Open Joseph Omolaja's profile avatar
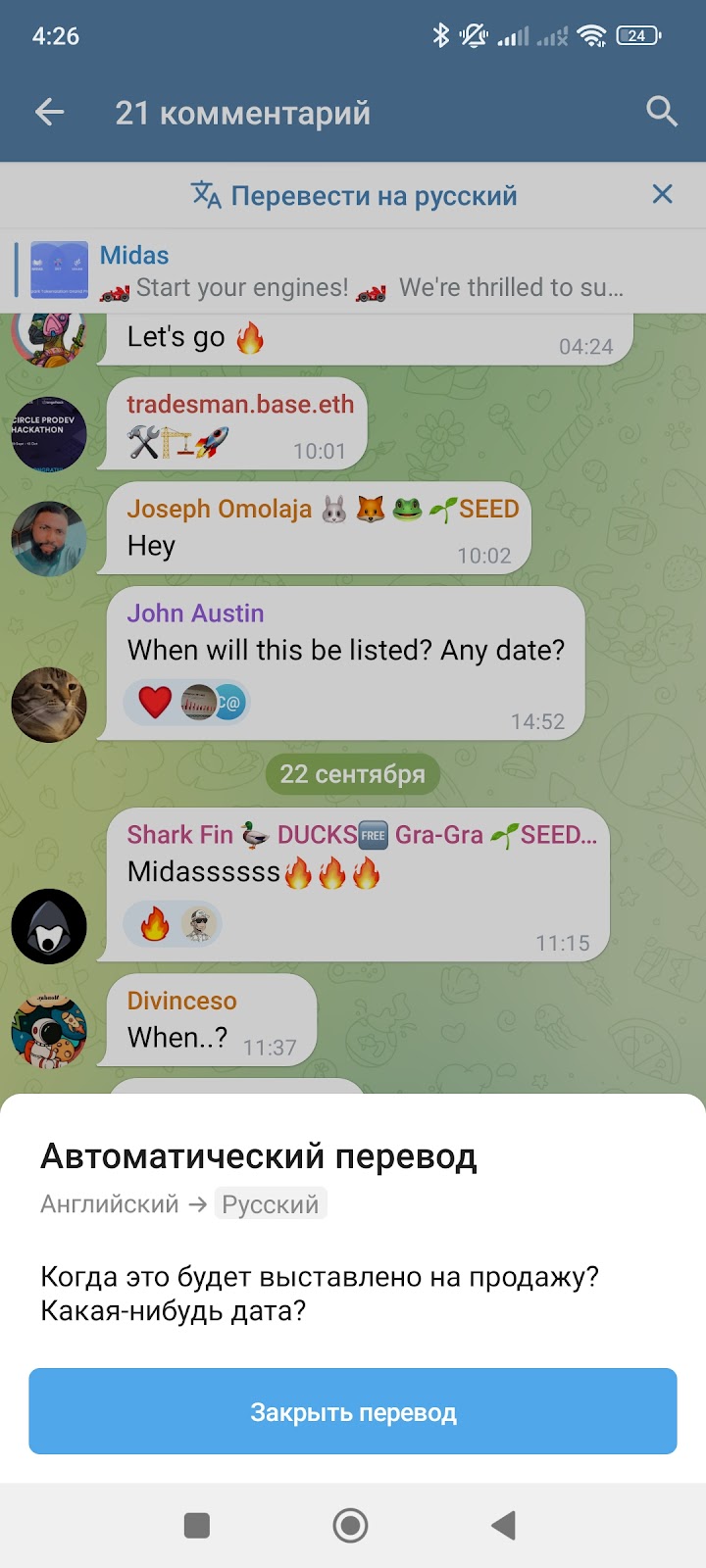 tap(49, 538)
